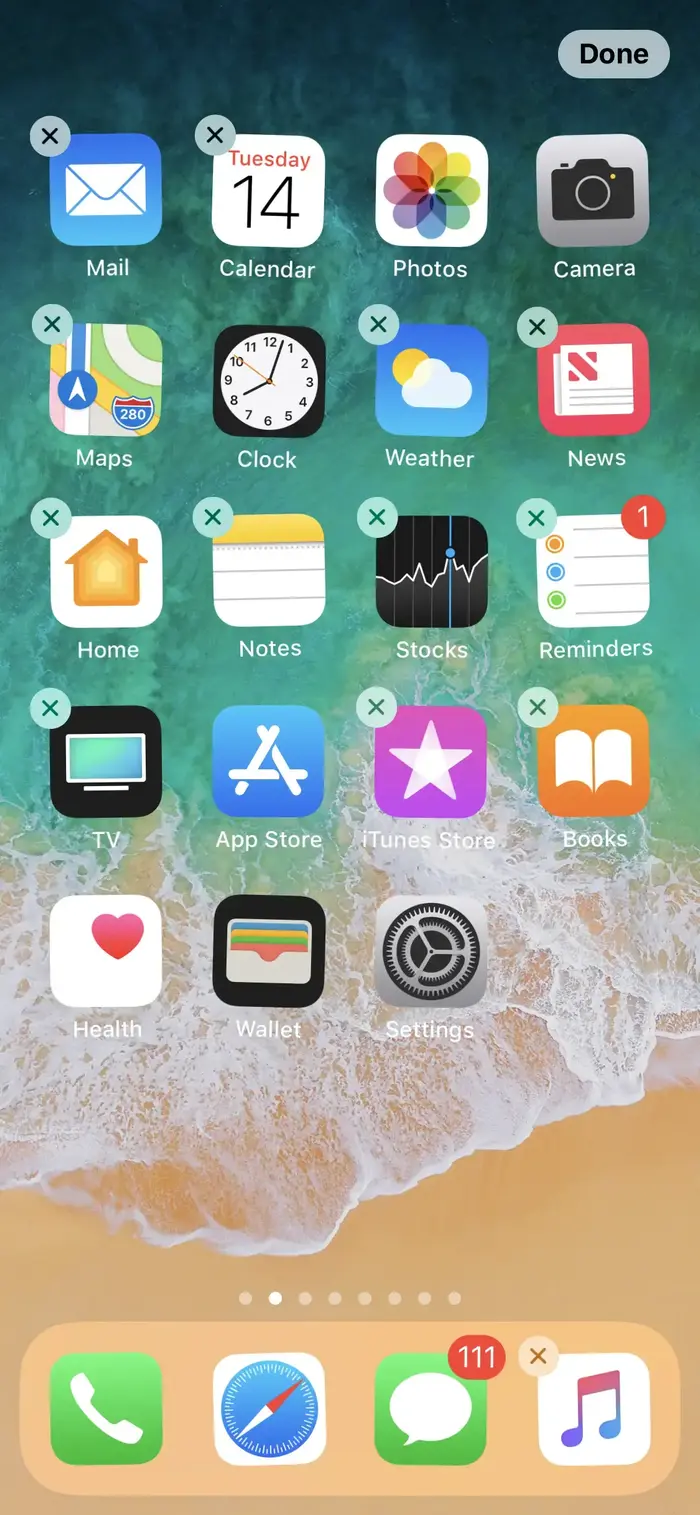
Task: Launch Safari from the dock
Action: pos(268,1408)
